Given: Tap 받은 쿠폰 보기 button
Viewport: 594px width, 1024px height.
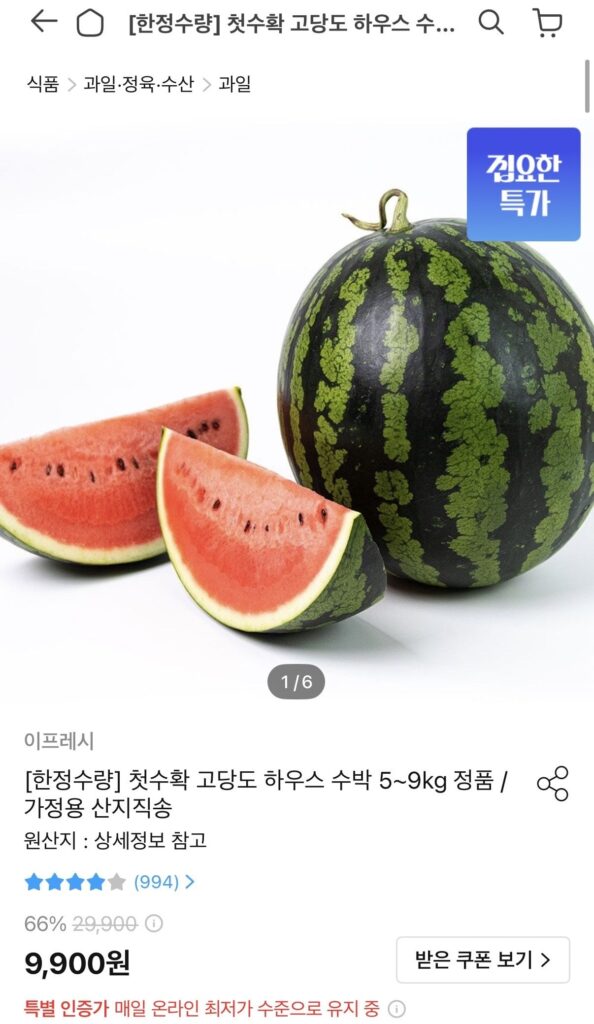Looking at the screenshot, I should point(483,959).
